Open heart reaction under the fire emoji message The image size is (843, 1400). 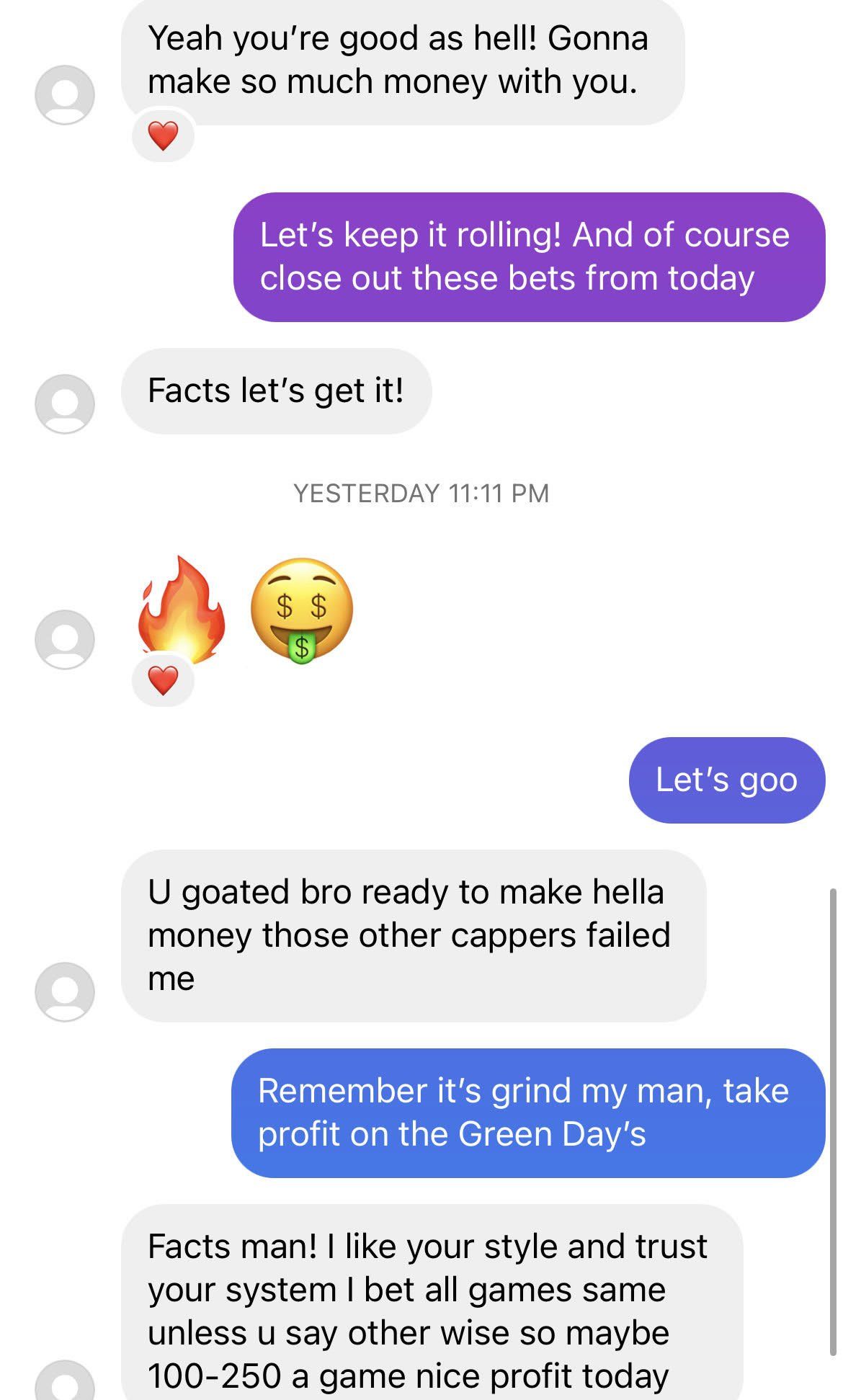(163, 680)
